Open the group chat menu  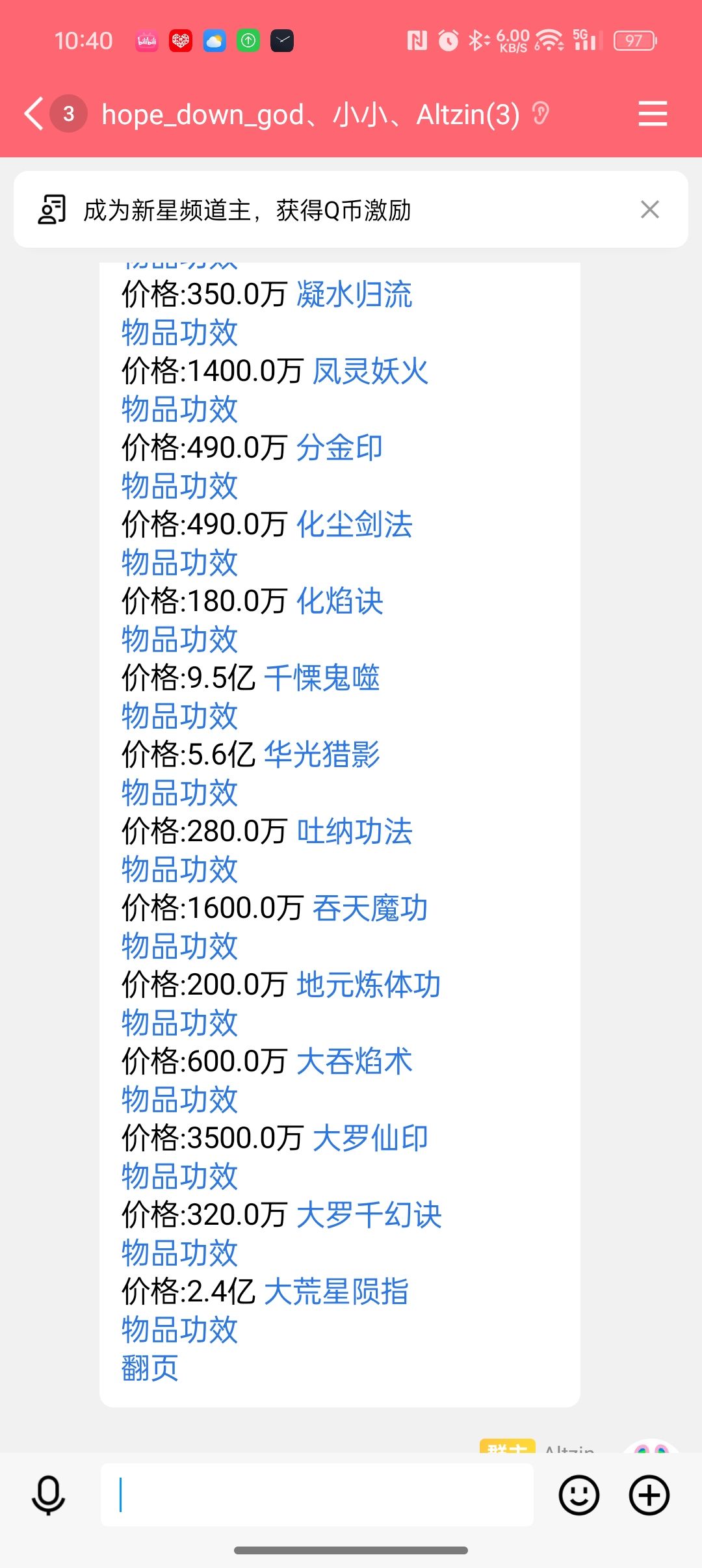tap(653, 114)
